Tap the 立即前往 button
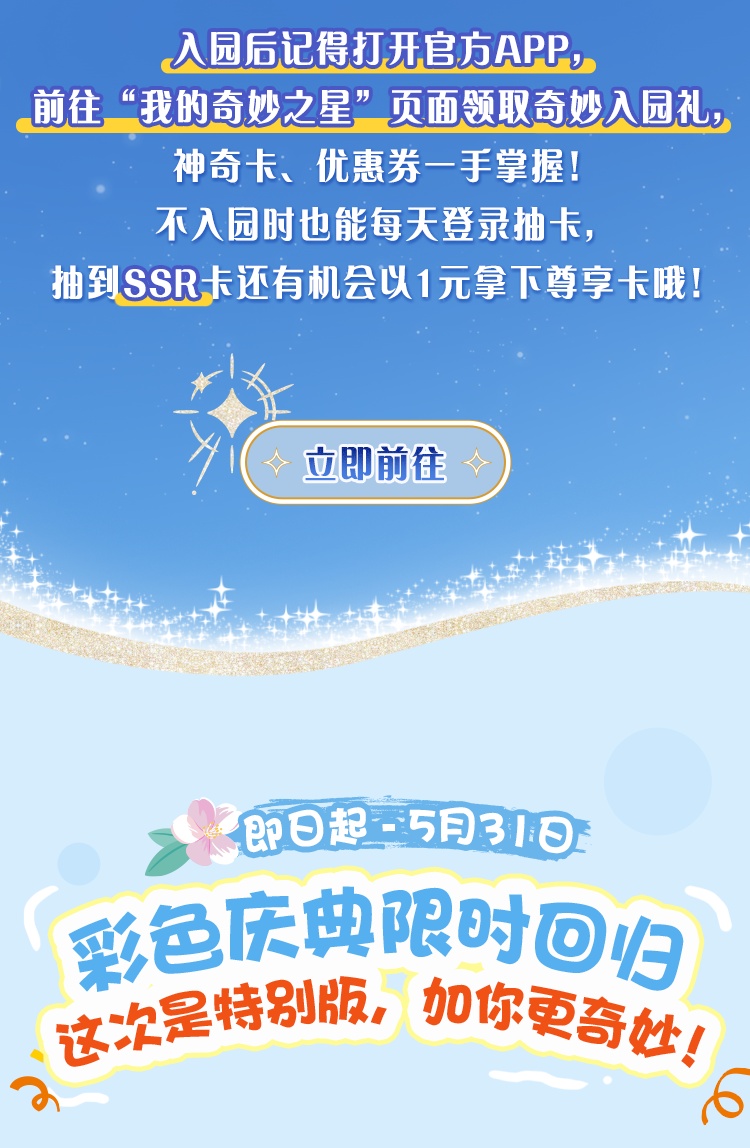This screenshot has height=1148, width=750. click(x=375, y=463)
